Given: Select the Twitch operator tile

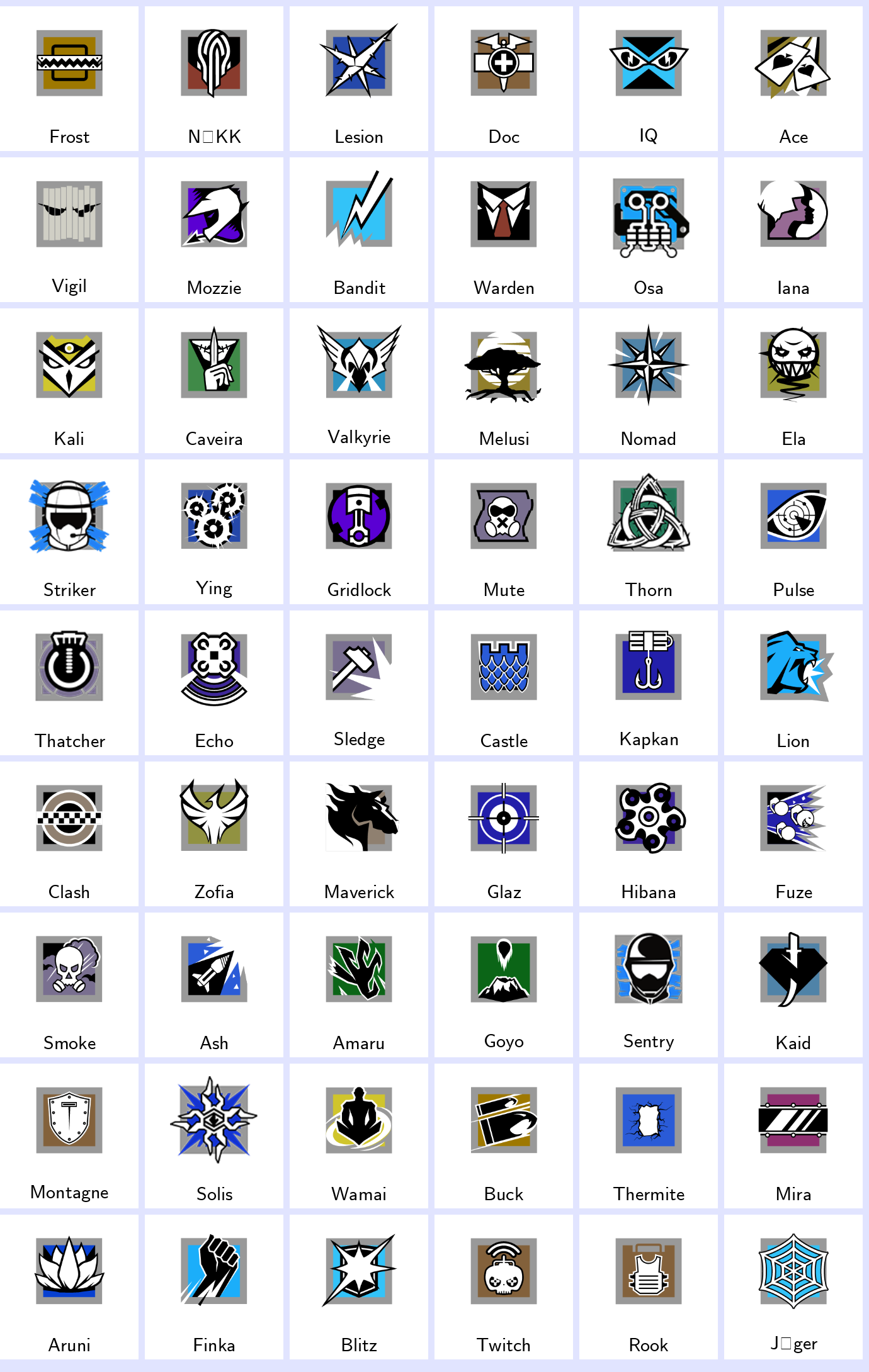Looking at the screenshot, I should 504,1287.
